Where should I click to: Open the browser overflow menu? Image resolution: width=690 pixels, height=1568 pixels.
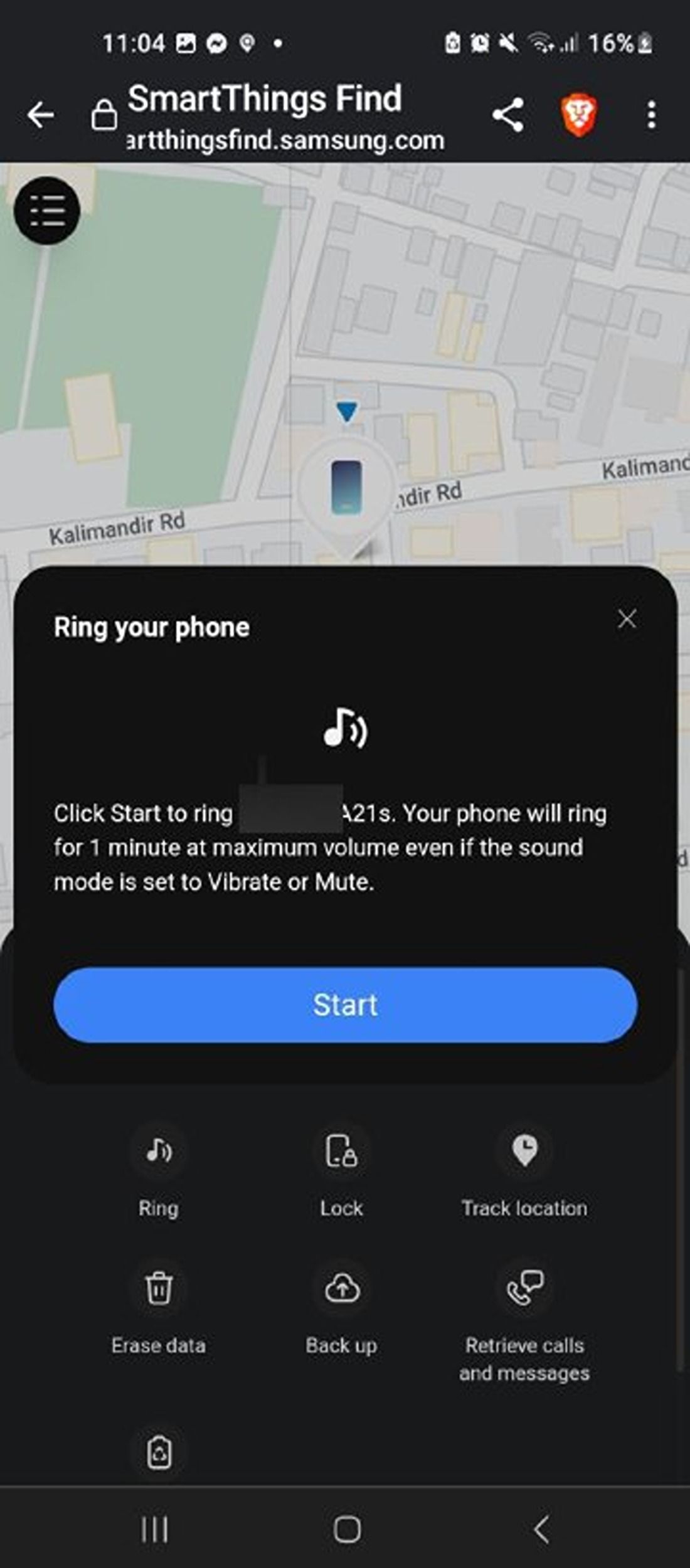click(x=652, y=115)
